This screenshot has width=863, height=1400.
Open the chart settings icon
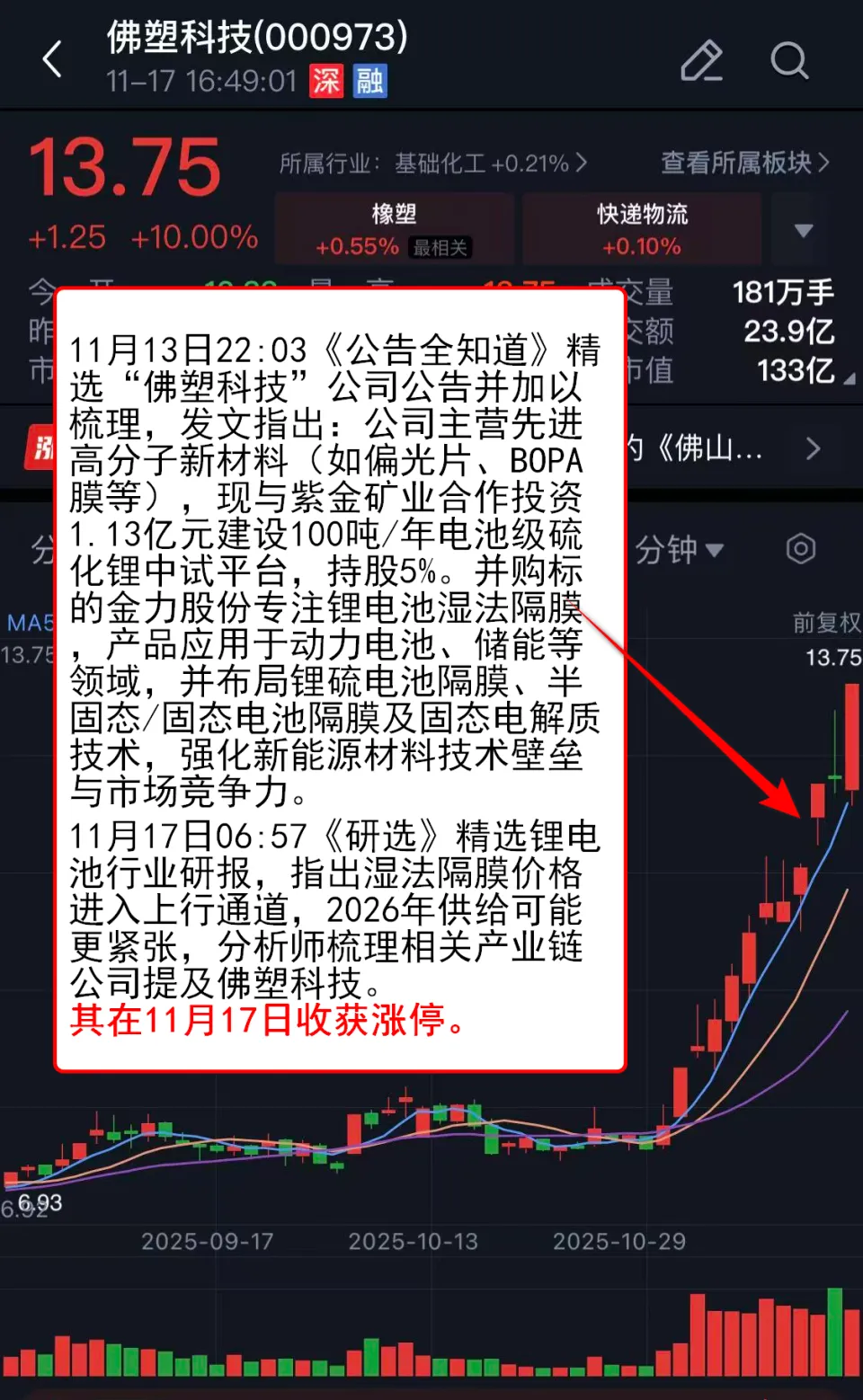click(800, 549)
